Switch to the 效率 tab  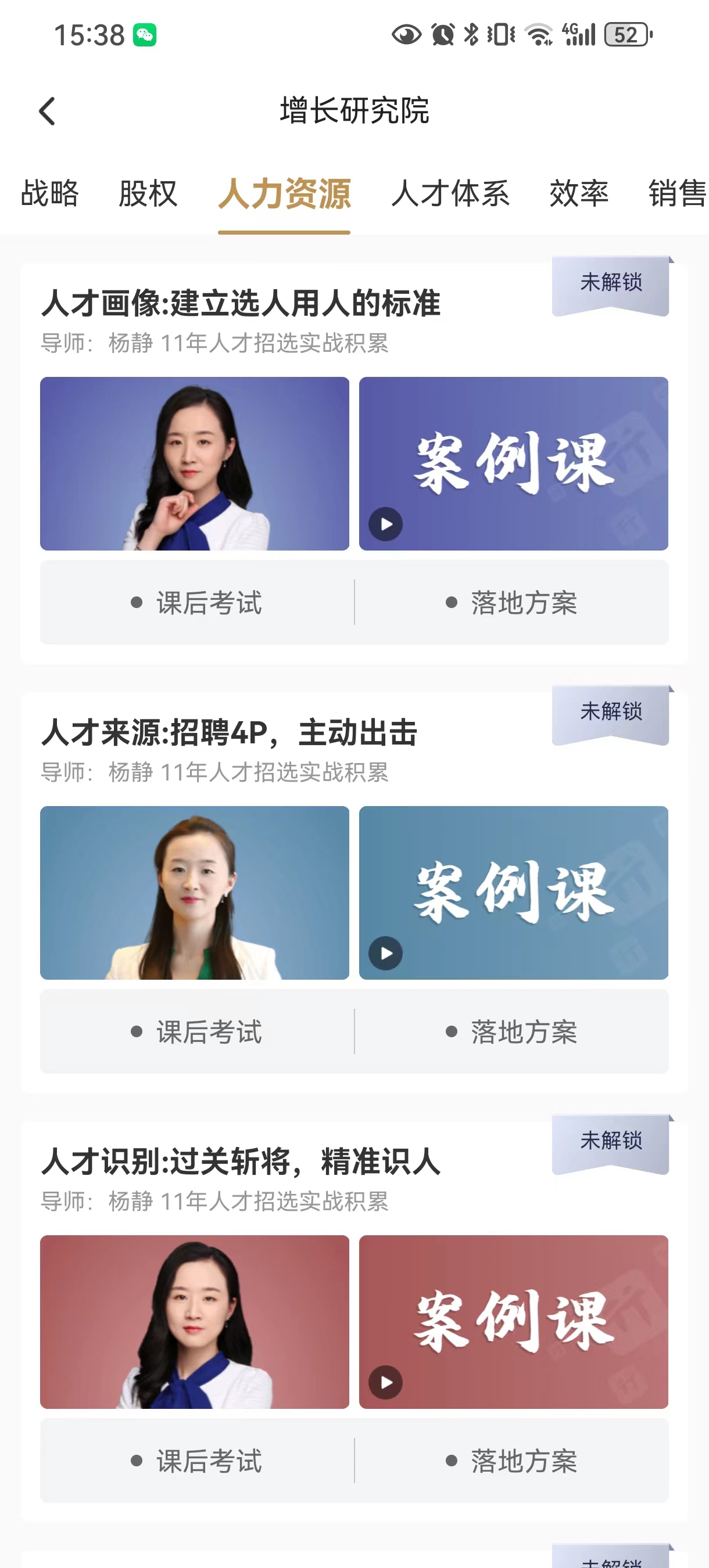pyautogui.click(x=579, y=193)
